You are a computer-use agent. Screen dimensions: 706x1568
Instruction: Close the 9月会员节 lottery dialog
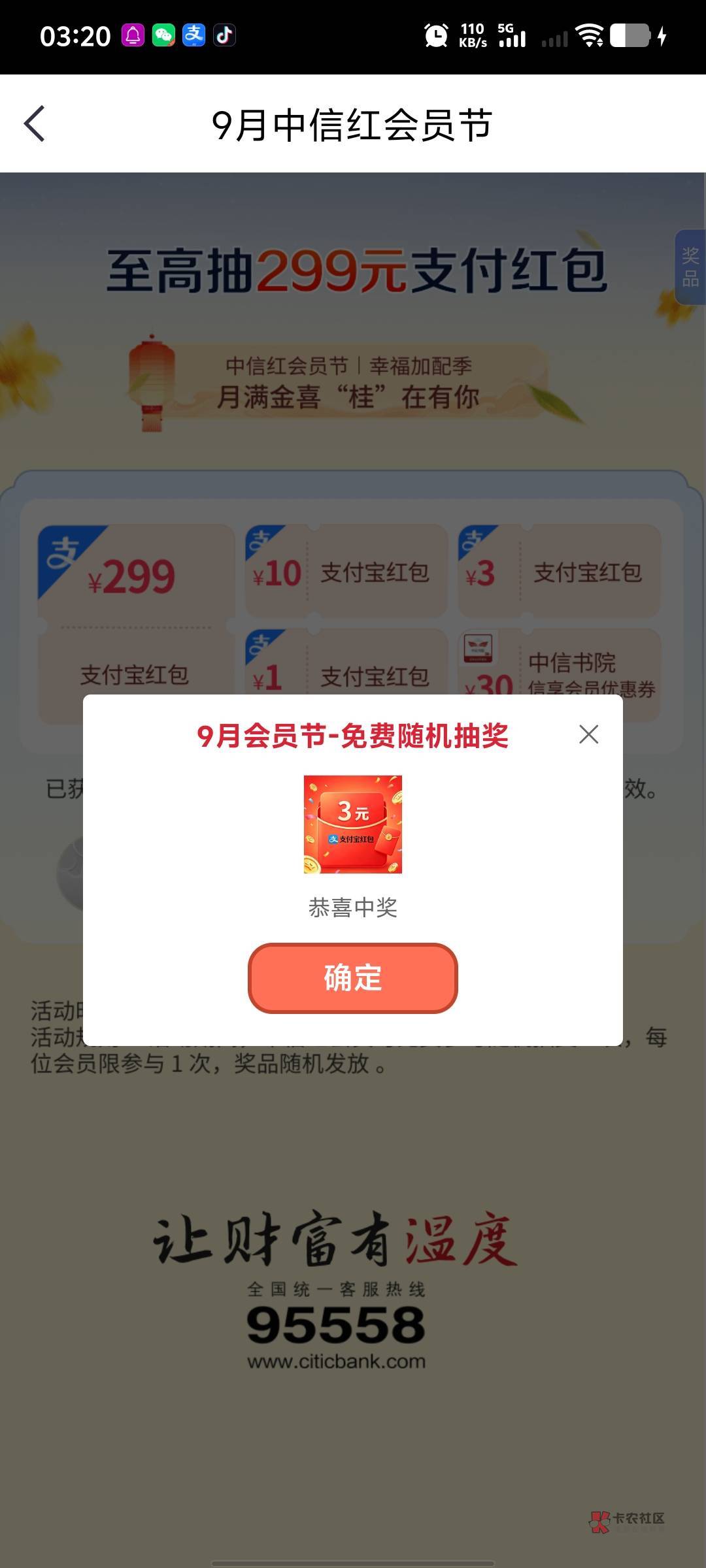pyautogui.click(x=588, y=734)
